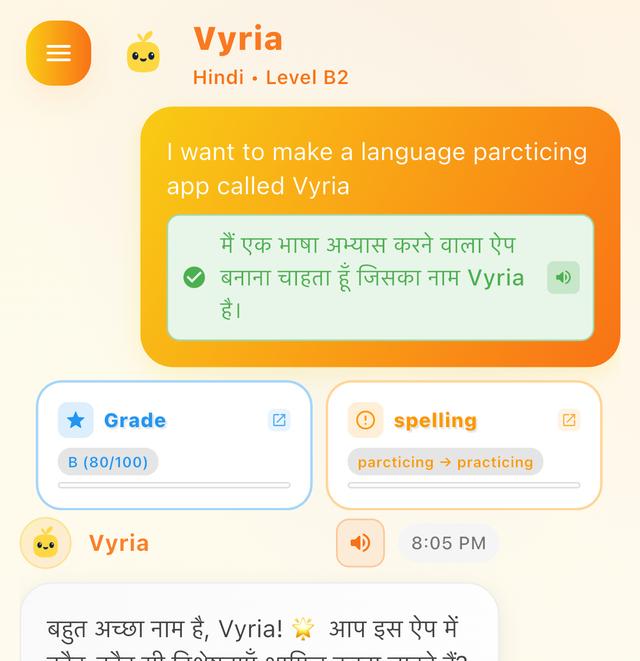Viewport: 640px width, 661px height.
Task: Open the Grade card details
Action: click(x=279, y=420)
